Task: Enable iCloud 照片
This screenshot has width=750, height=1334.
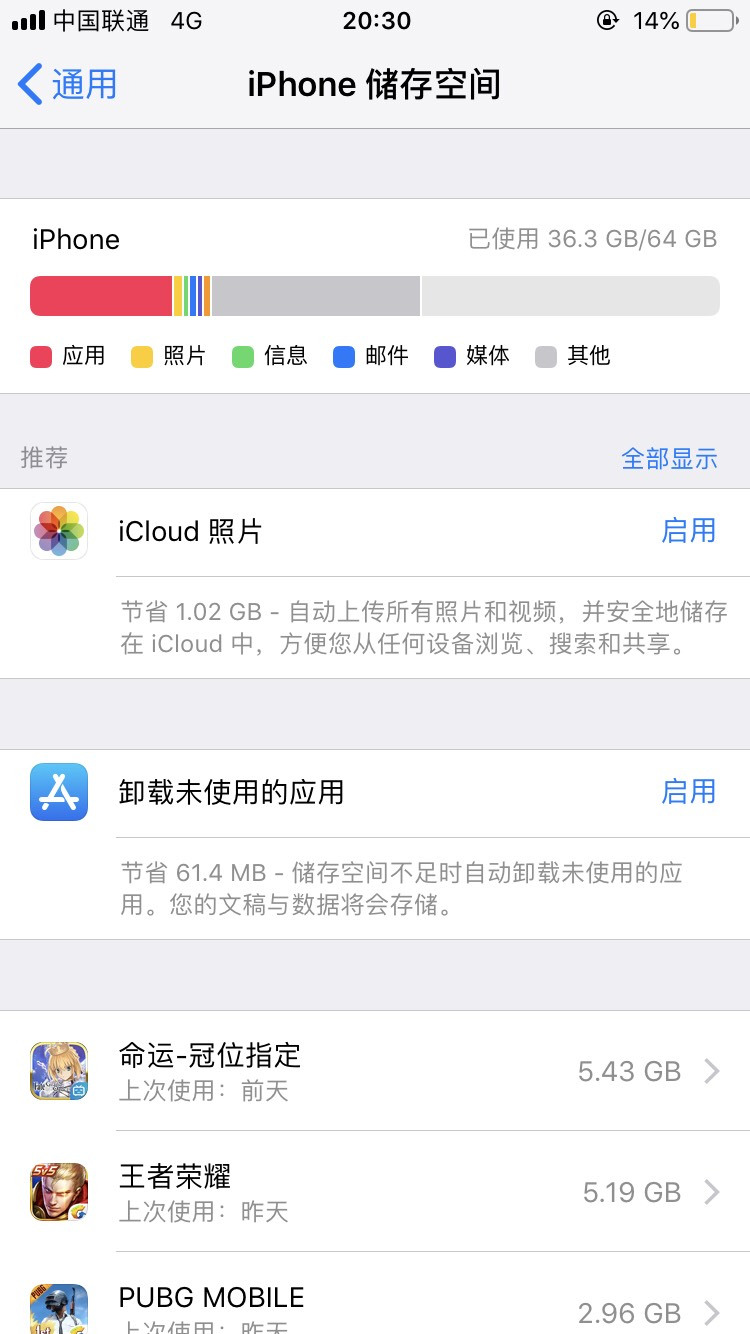Action: coord(688,531)
